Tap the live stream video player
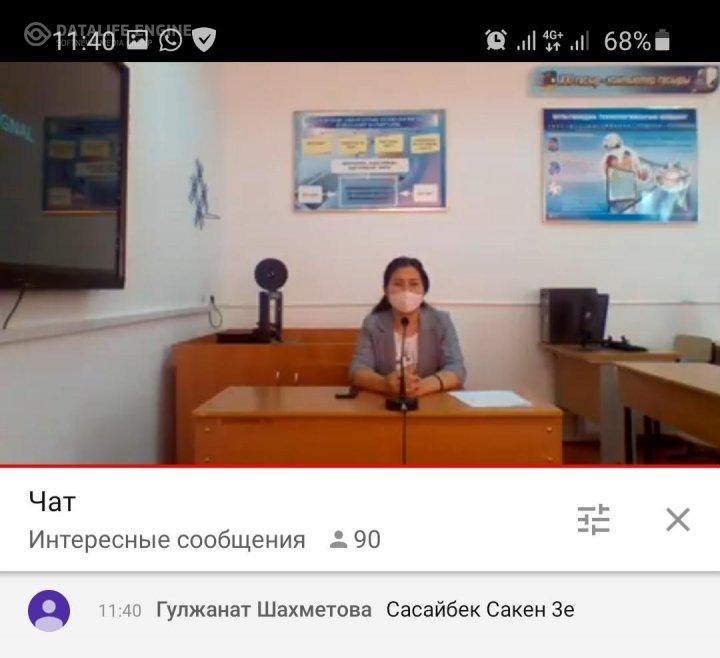This screenshot has width=720, height=658. (360, 263)
